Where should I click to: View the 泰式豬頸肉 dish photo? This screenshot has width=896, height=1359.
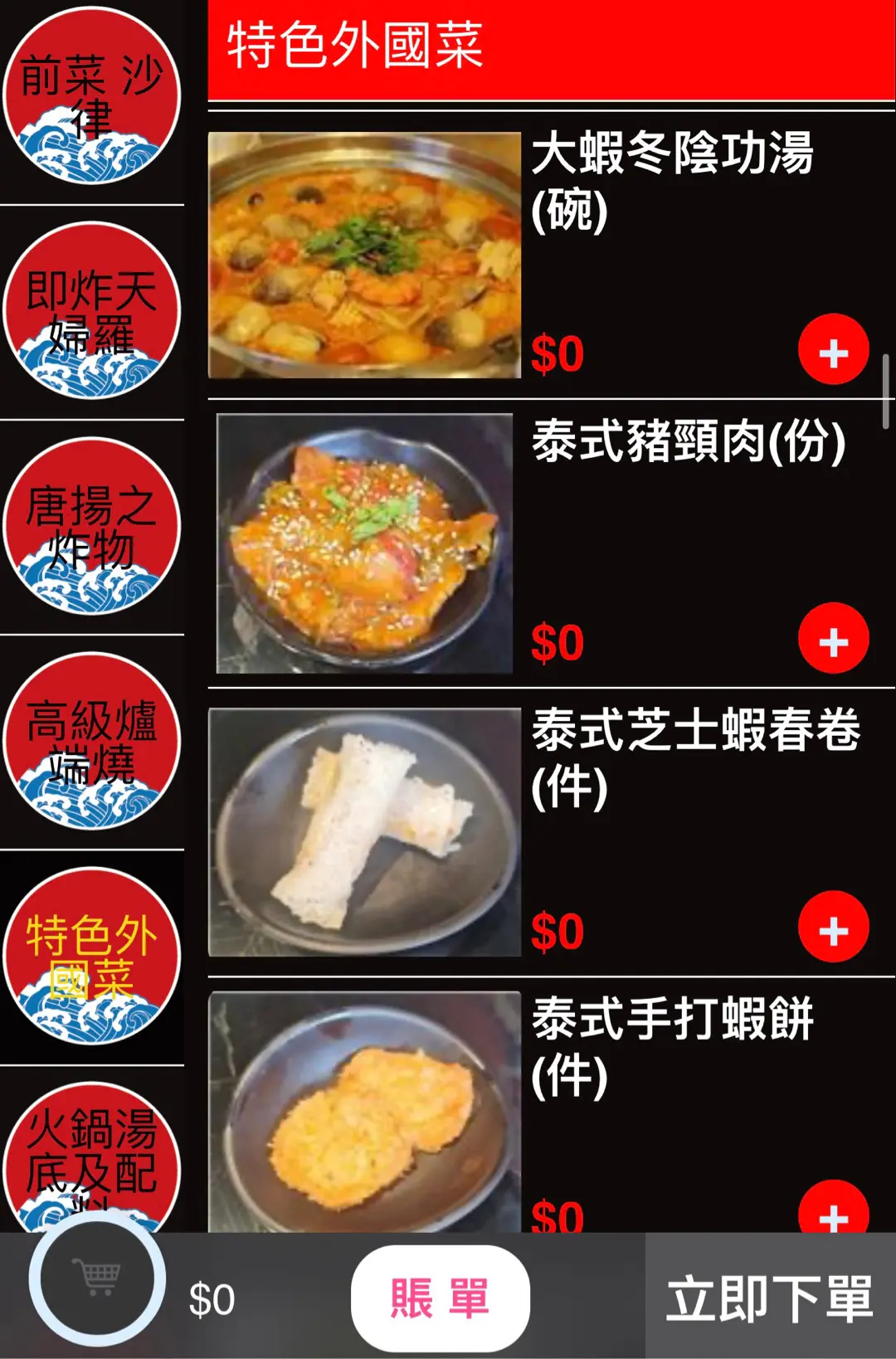coord(364,543)
